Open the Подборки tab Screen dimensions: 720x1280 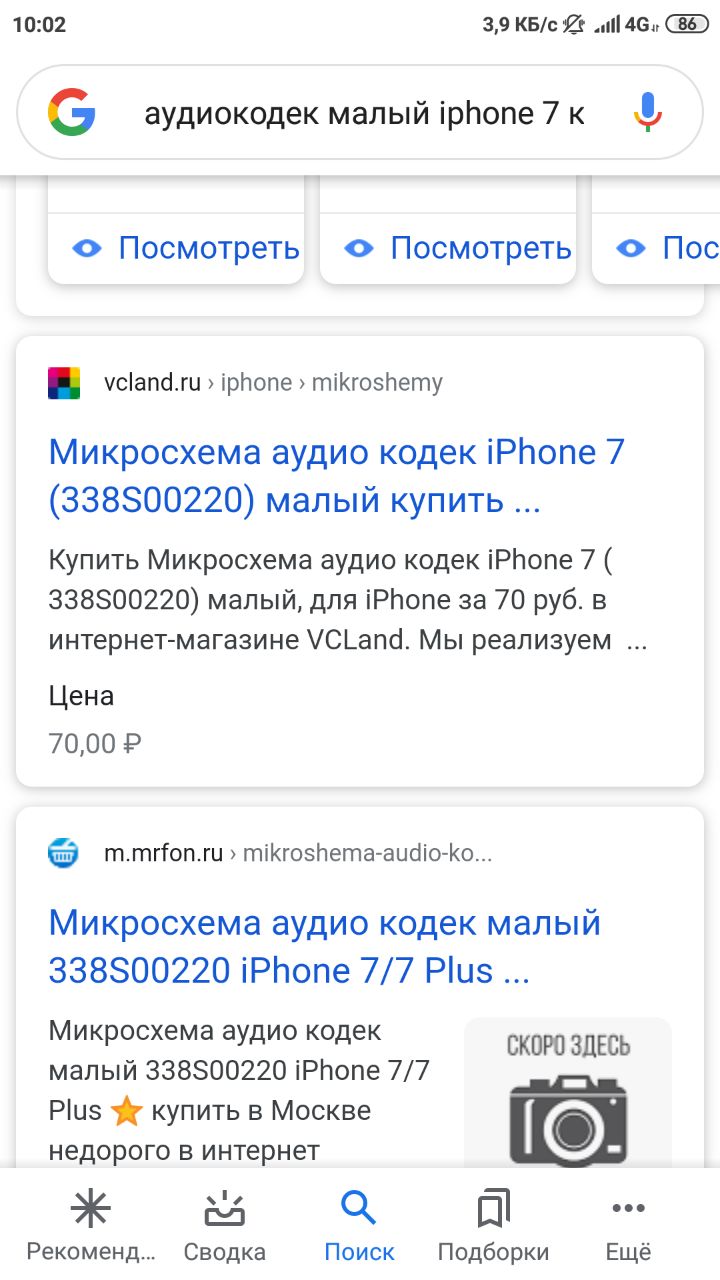point(493,1226)
